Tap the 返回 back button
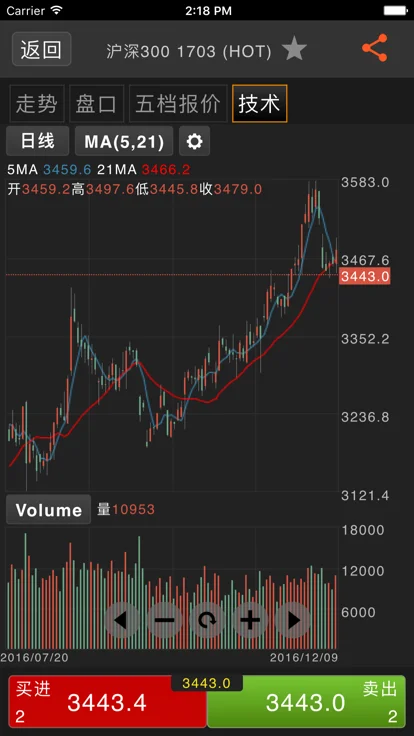 [41, 49]
